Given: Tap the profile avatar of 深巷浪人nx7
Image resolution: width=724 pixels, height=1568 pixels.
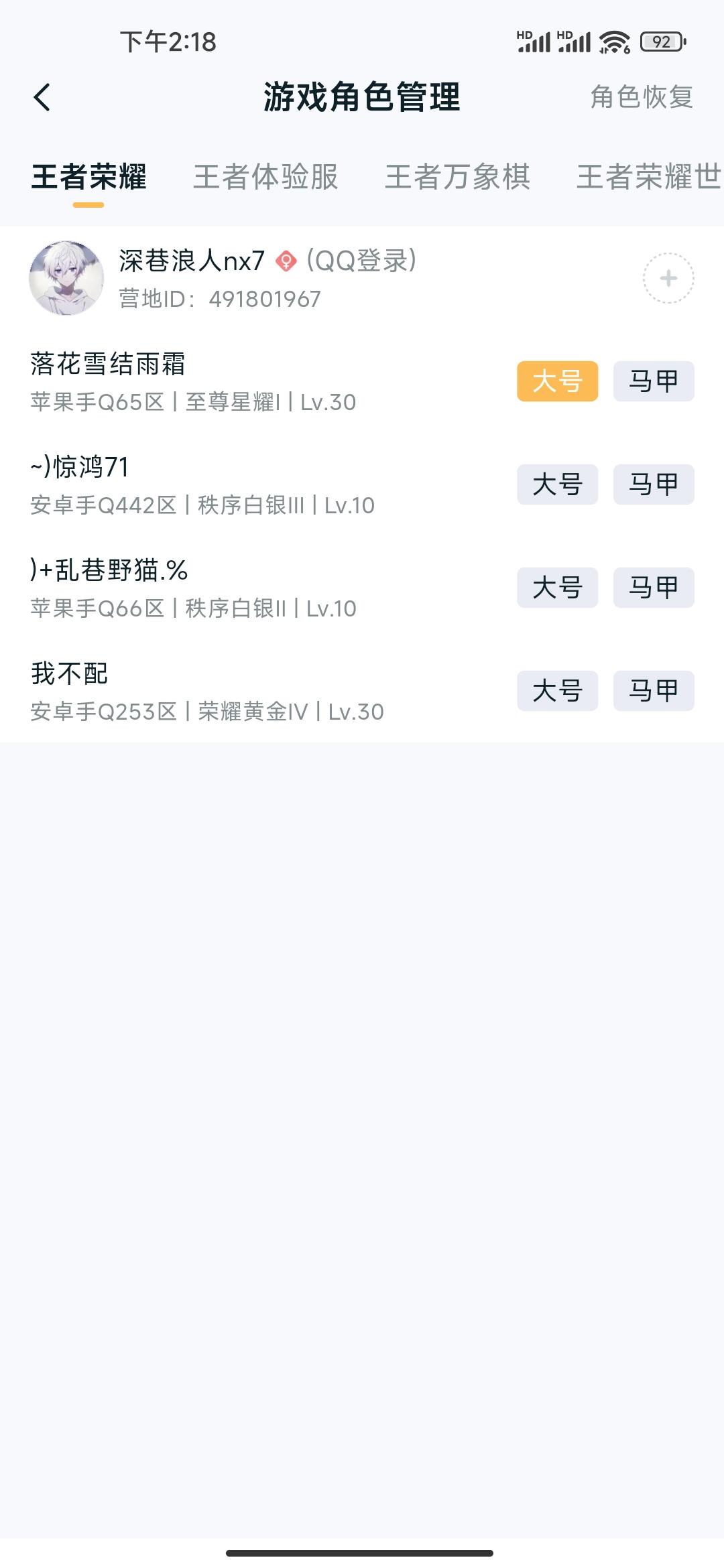Looking at the screenshot, I should (68, 277).
